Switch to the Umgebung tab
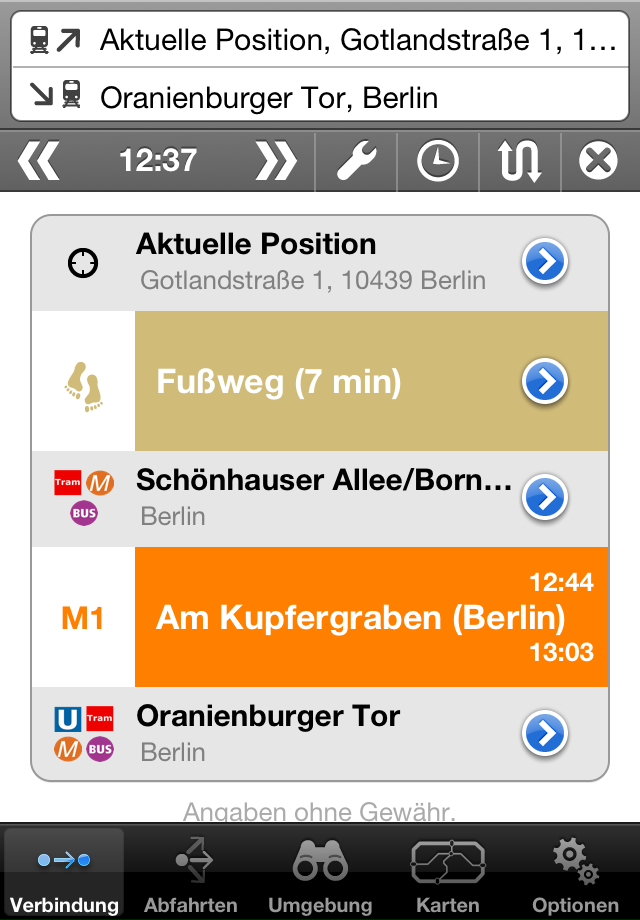640x920 pixels. tap(320, 872)
